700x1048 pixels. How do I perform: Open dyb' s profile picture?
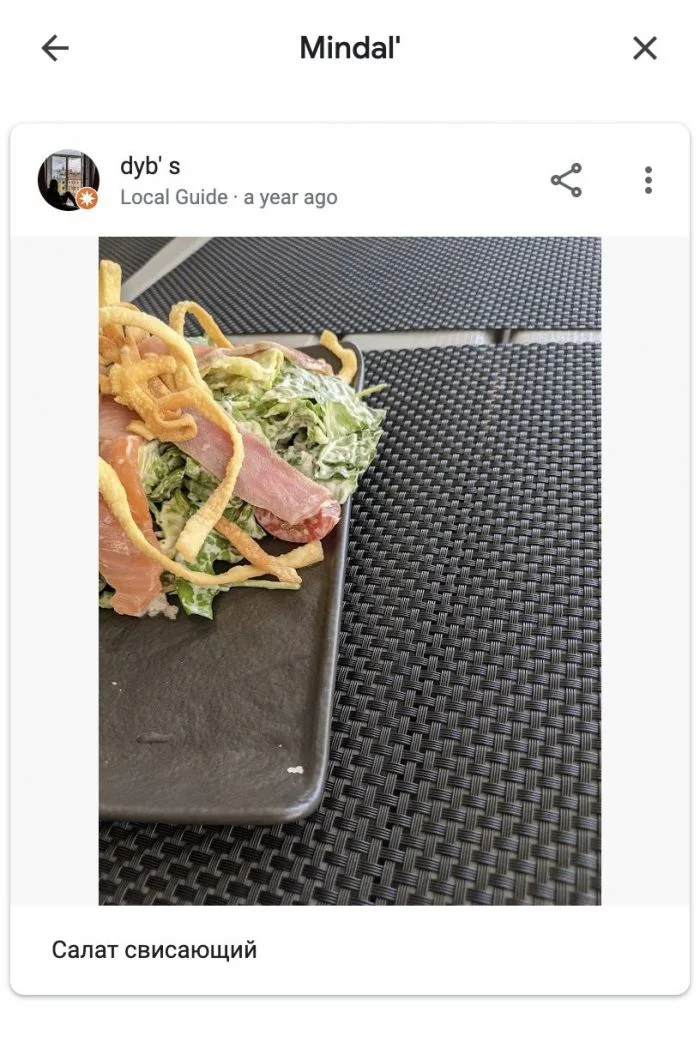pyautogui.click(x=68, y=180)
